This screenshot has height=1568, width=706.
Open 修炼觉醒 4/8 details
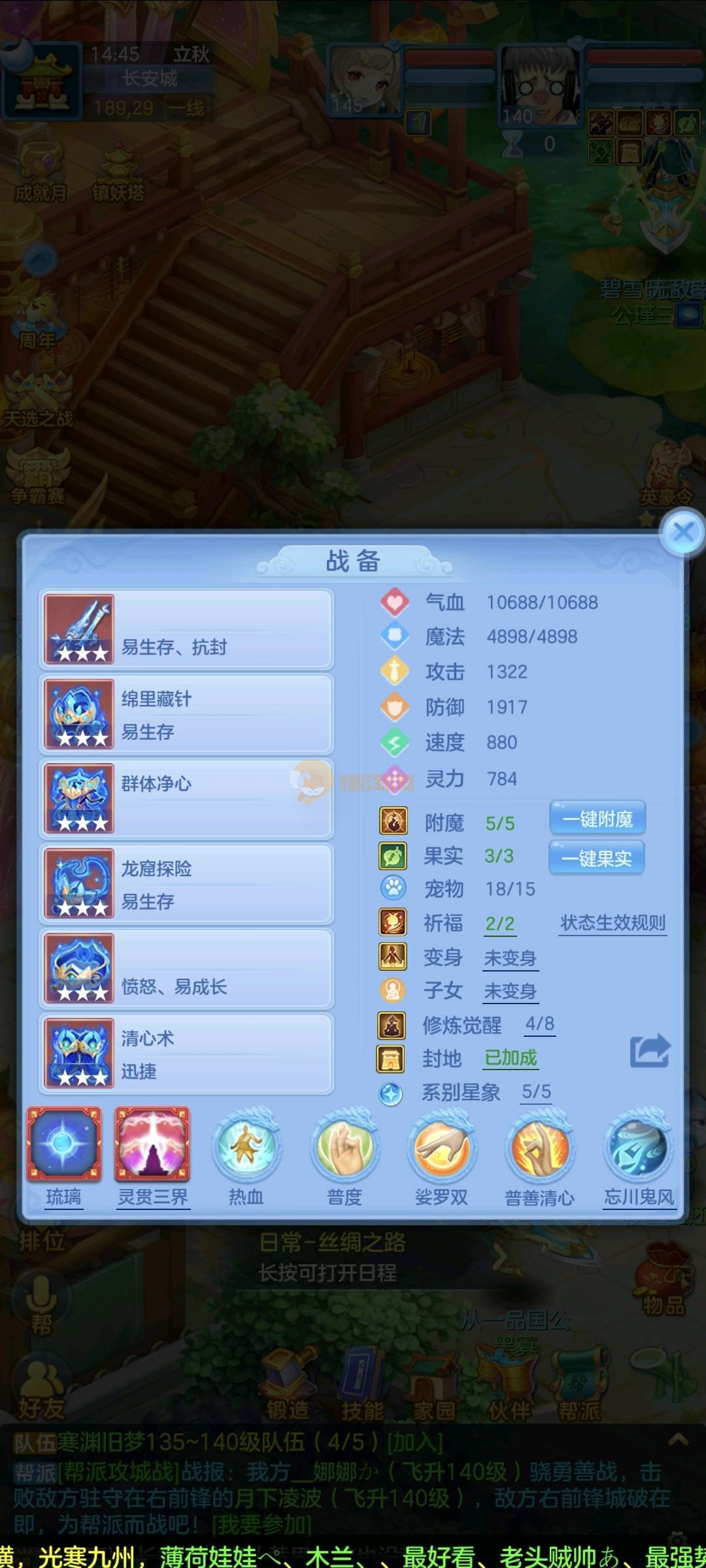pos(539,1024)
